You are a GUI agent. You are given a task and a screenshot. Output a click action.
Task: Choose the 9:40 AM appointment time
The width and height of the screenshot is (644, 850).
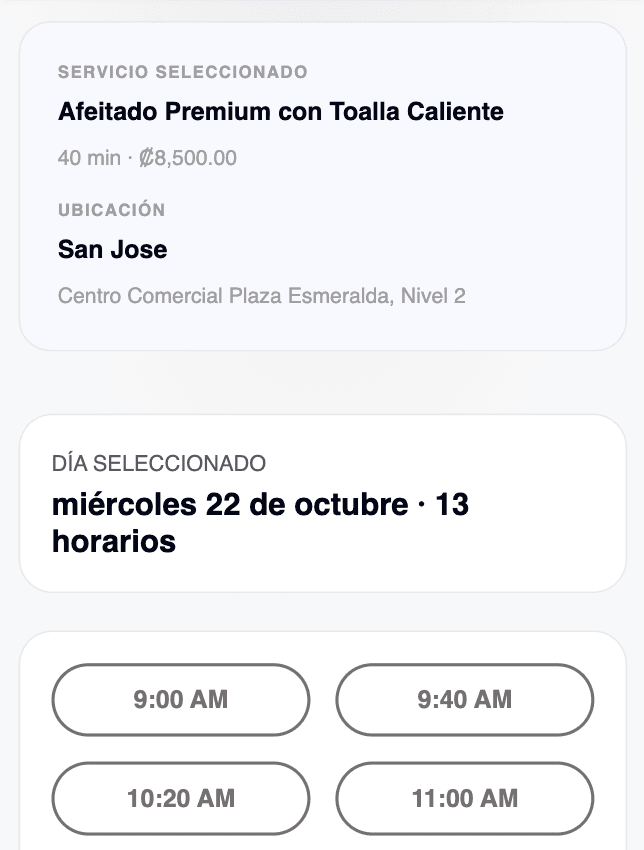(464, 700)
